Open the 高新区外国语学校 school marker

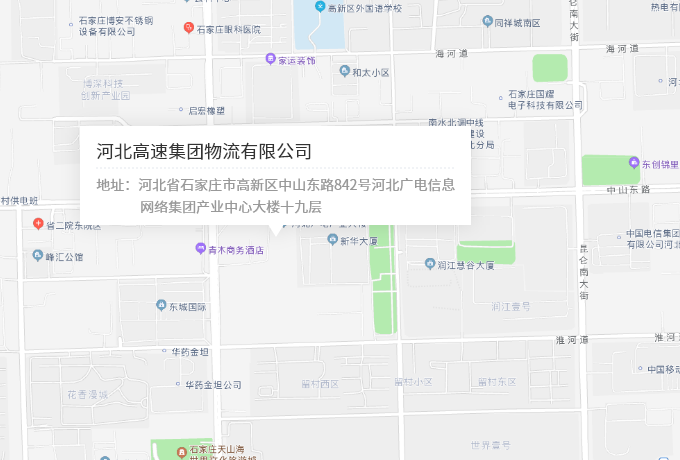click(320, 7)
